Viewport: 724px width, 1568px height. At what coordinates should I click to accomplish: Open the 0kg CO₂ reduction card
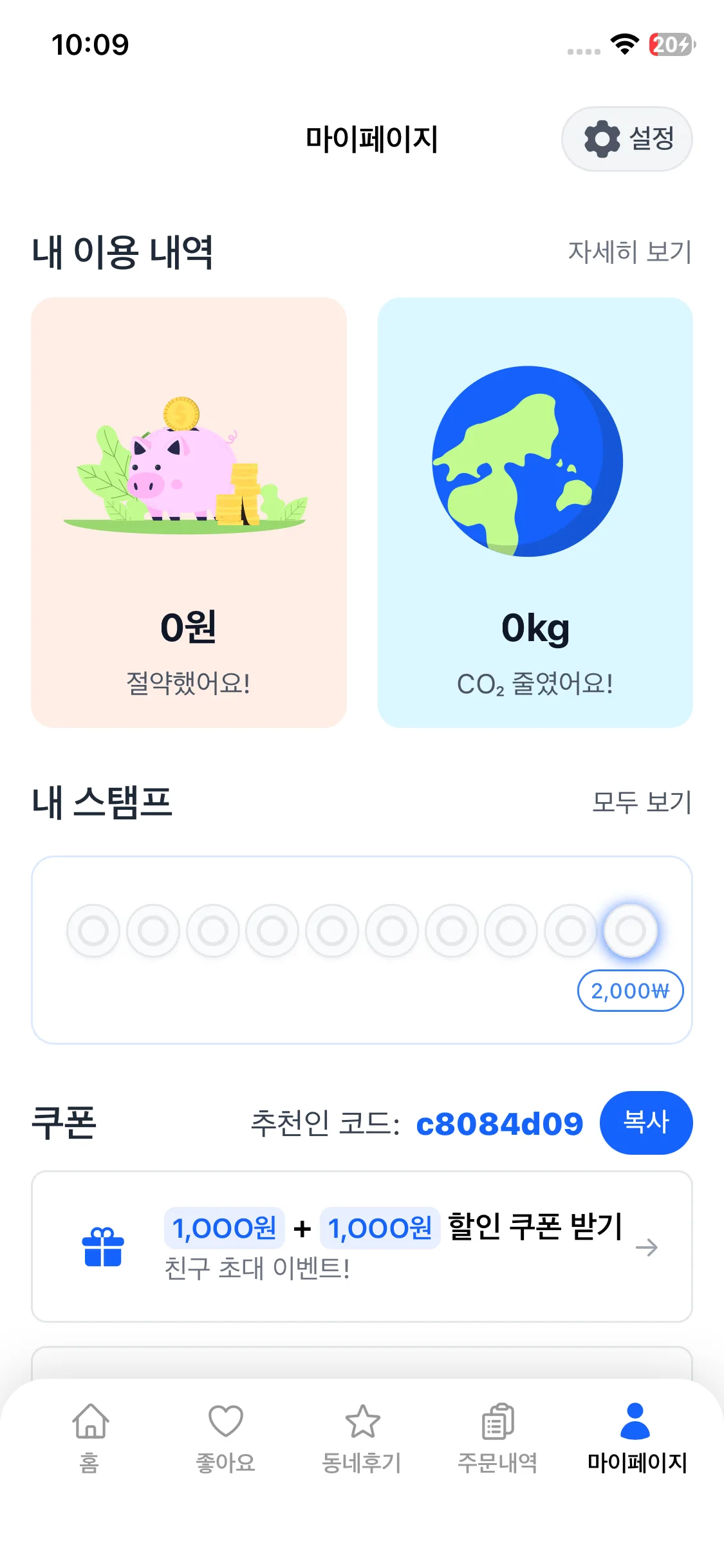pos(535,512)
